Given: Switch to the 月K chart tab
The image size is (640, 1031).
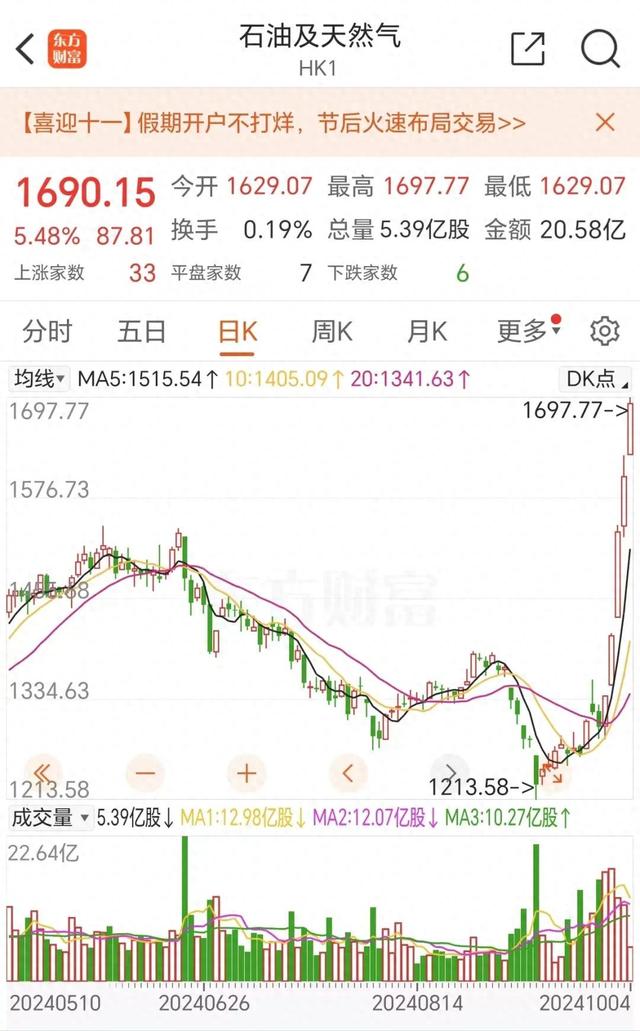Looking at the screenshot, I should (x=427, y=331).
